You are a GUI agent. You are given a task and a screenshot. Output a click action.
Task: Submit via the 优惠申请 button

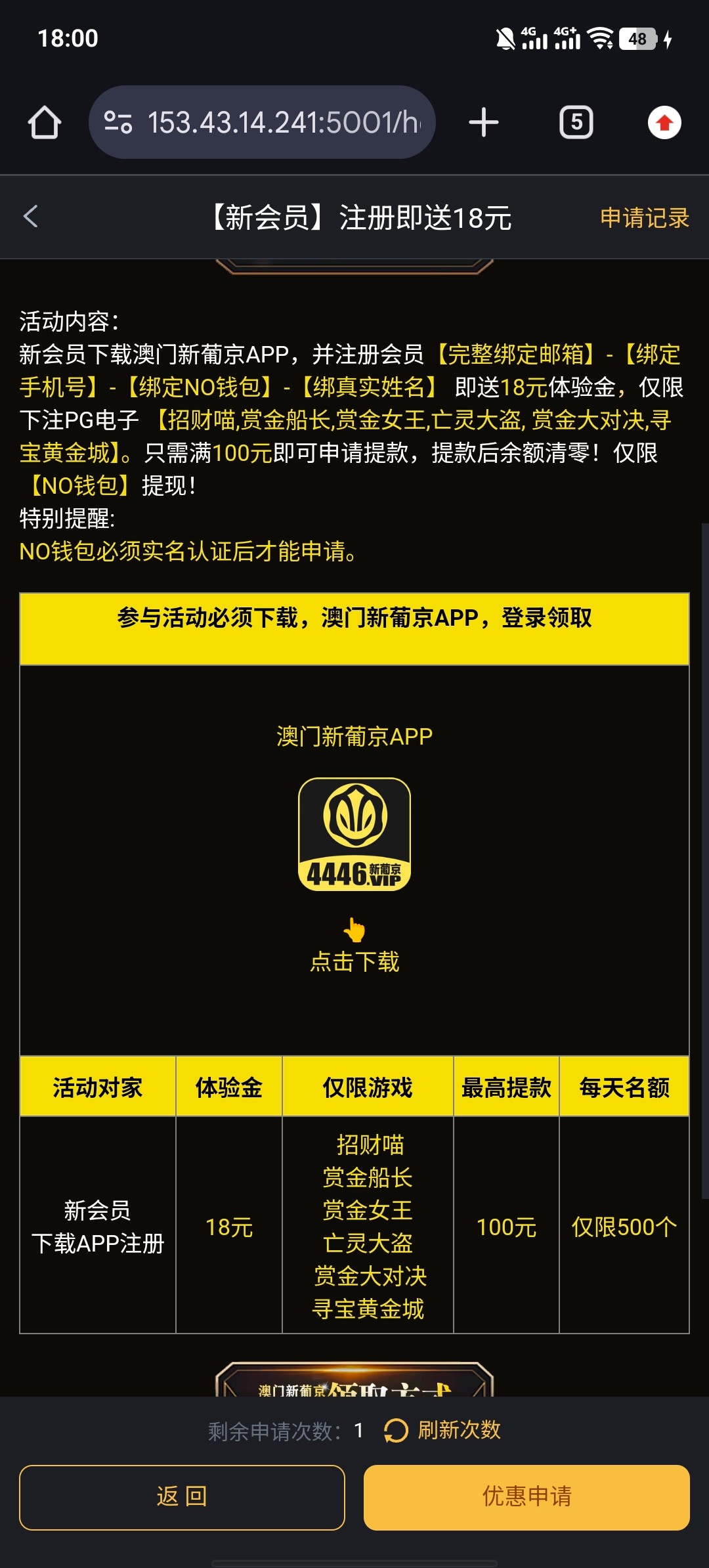(526, 1497)
